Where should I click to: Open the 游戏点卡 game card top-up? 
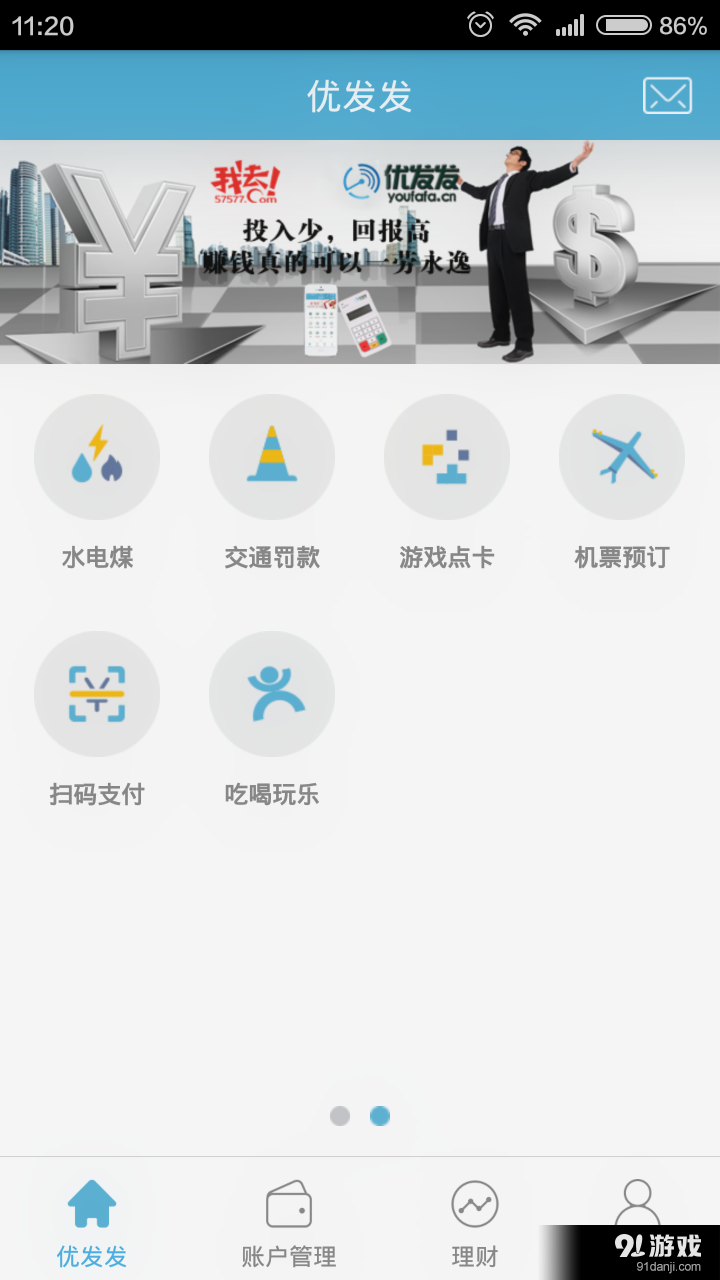(447, 457)
